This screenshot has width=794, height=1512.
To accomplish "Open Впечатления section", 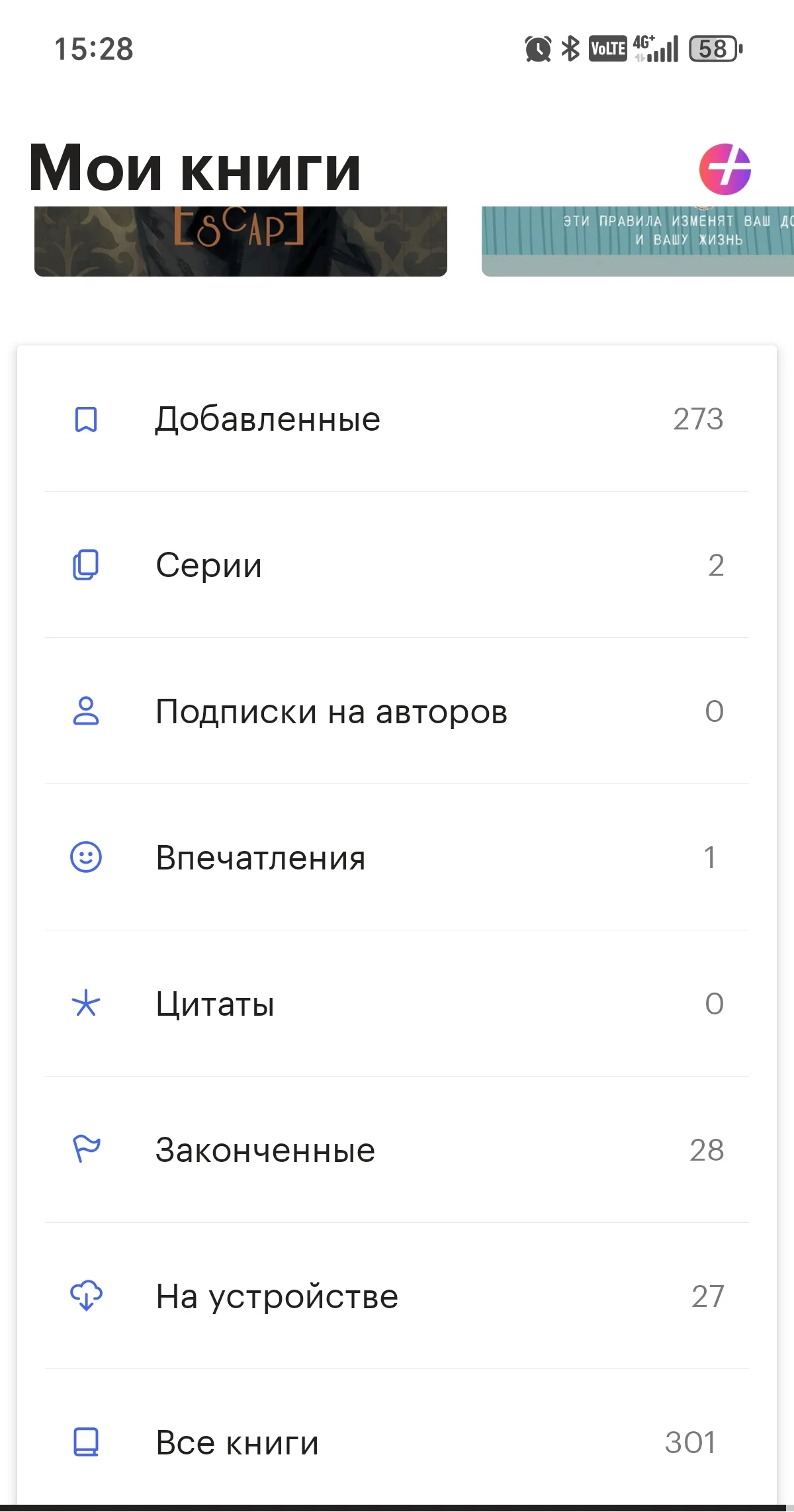I will point(397,858).
